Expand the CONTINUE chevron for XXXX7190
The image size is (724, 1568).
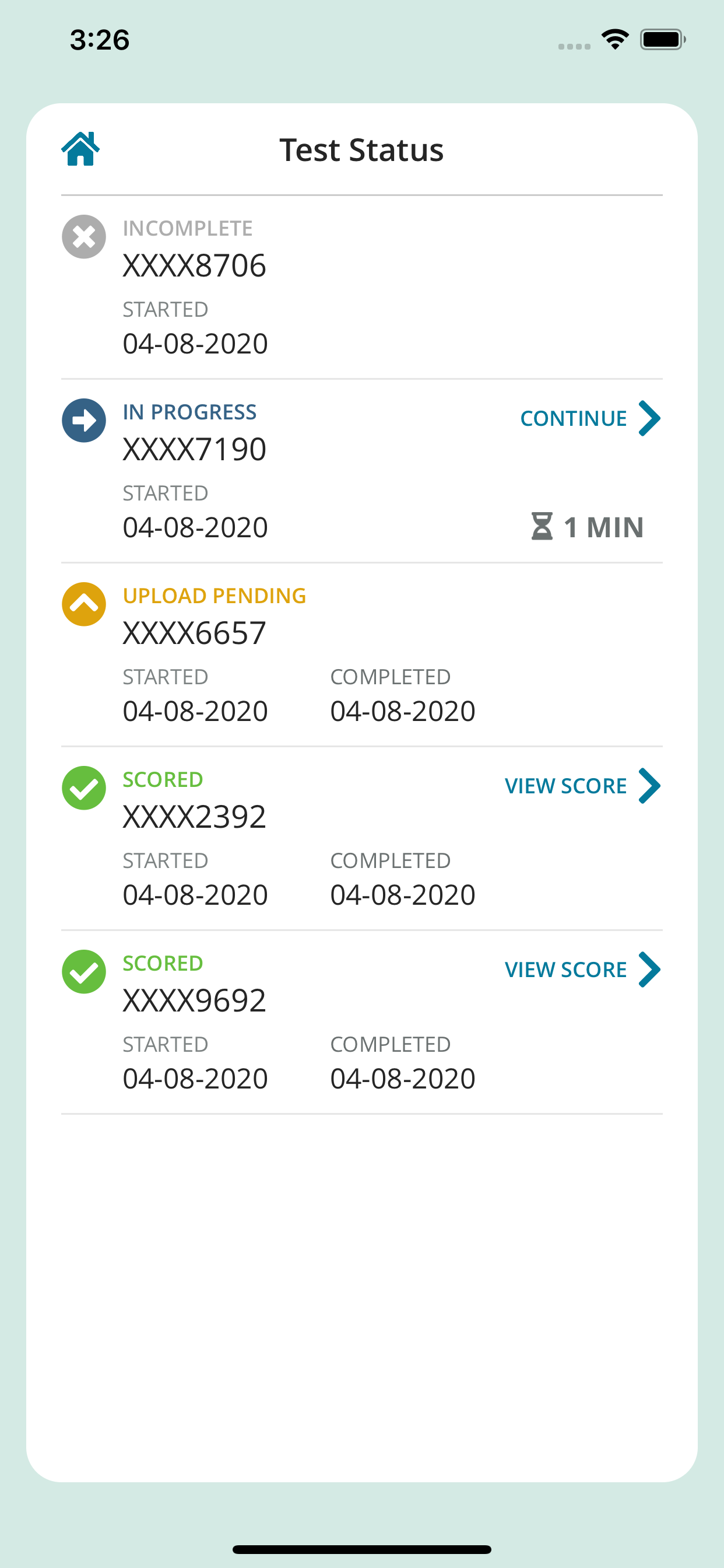(x=651, y=418)
